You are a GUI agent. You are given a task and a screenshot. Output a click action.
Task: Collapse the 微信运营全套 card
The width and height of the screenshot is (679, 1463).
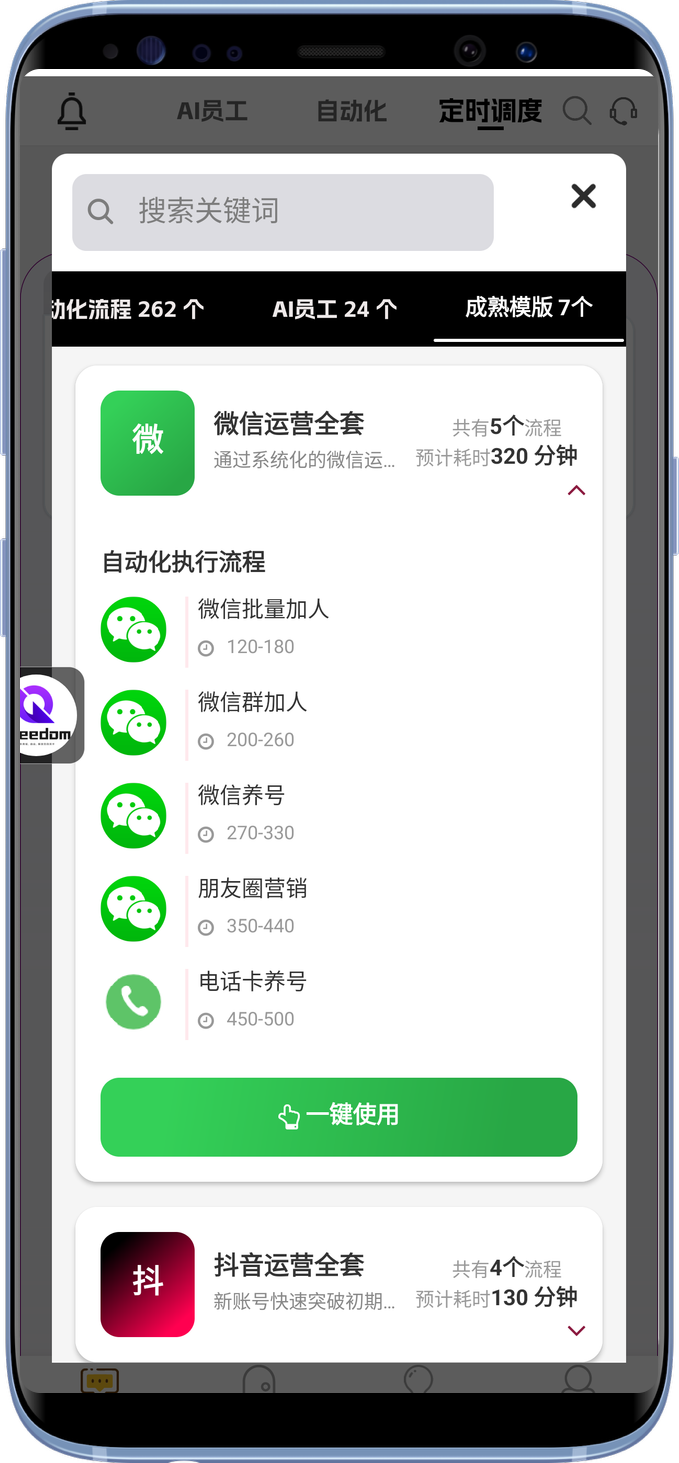click(576, 490)
